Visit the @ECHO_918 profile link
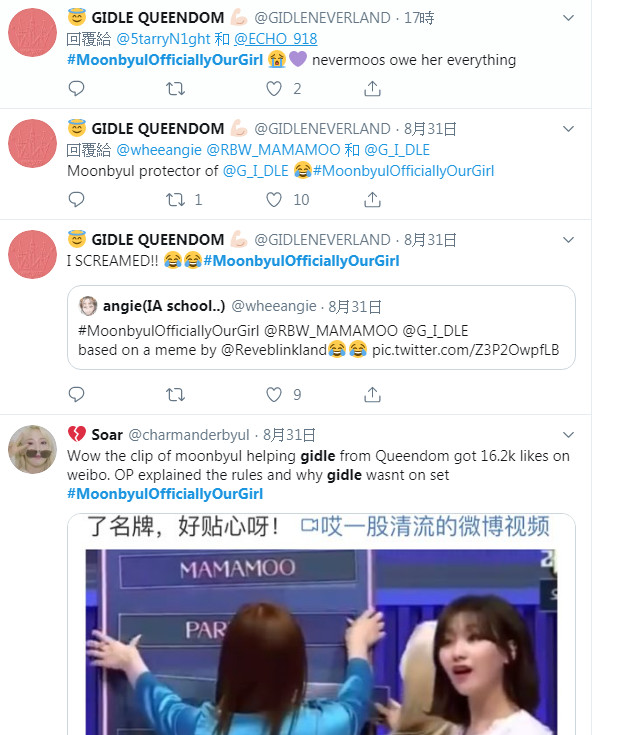The height and width of the screenshot is (735, 619). click(x=275, y=39)
